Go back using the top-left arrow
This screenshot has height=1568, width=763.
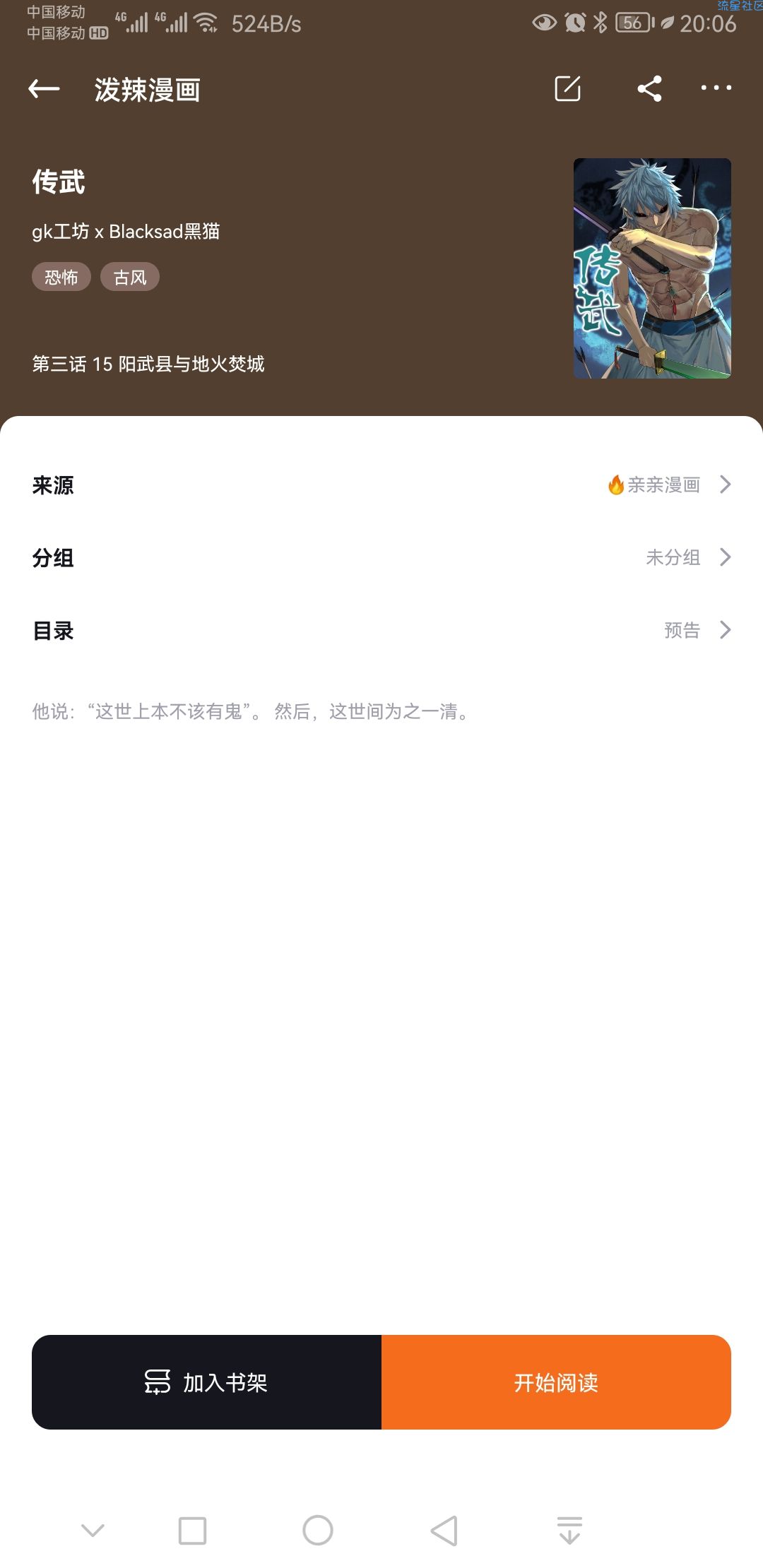tap(44, 89)
